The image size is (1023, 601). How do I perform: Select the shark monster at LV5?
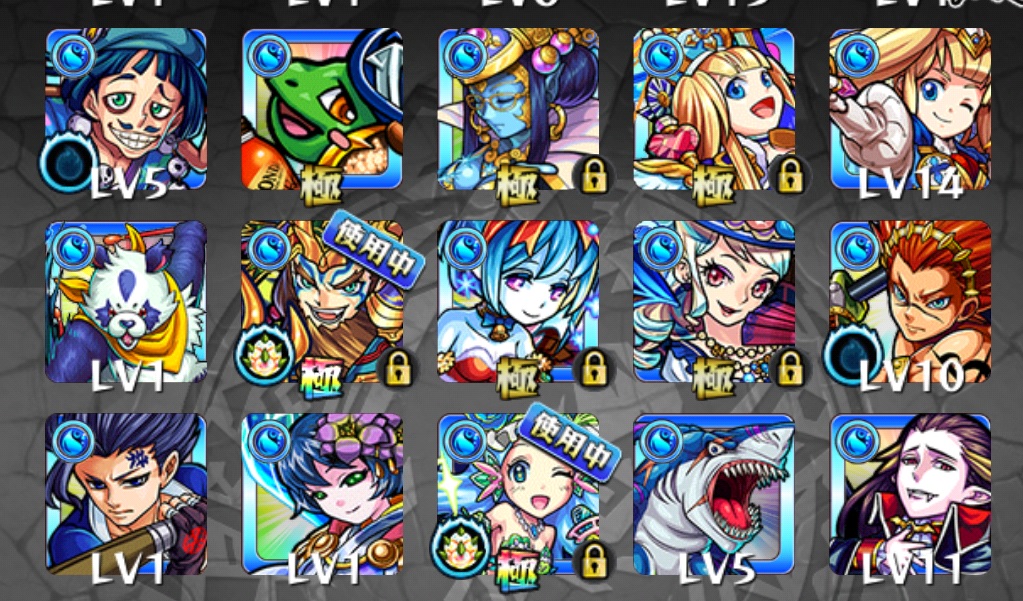pyautogui.click(x=714, y=494)
